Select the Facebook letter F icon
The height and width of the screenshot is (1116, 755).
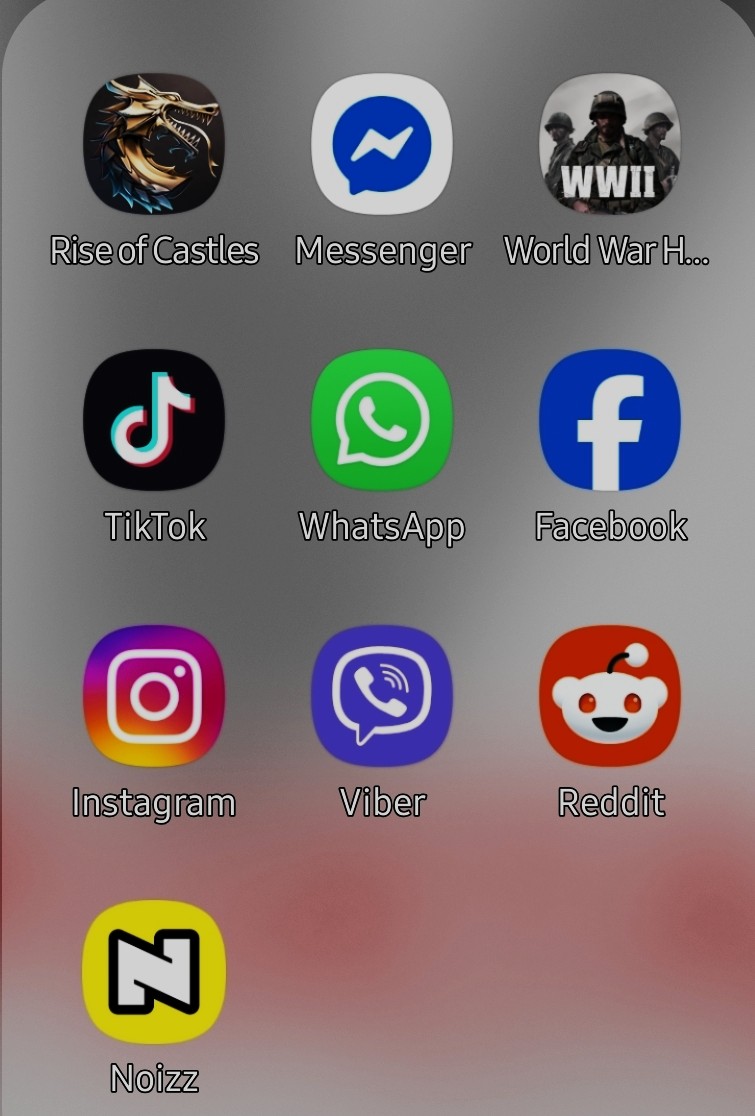[610, 420]
